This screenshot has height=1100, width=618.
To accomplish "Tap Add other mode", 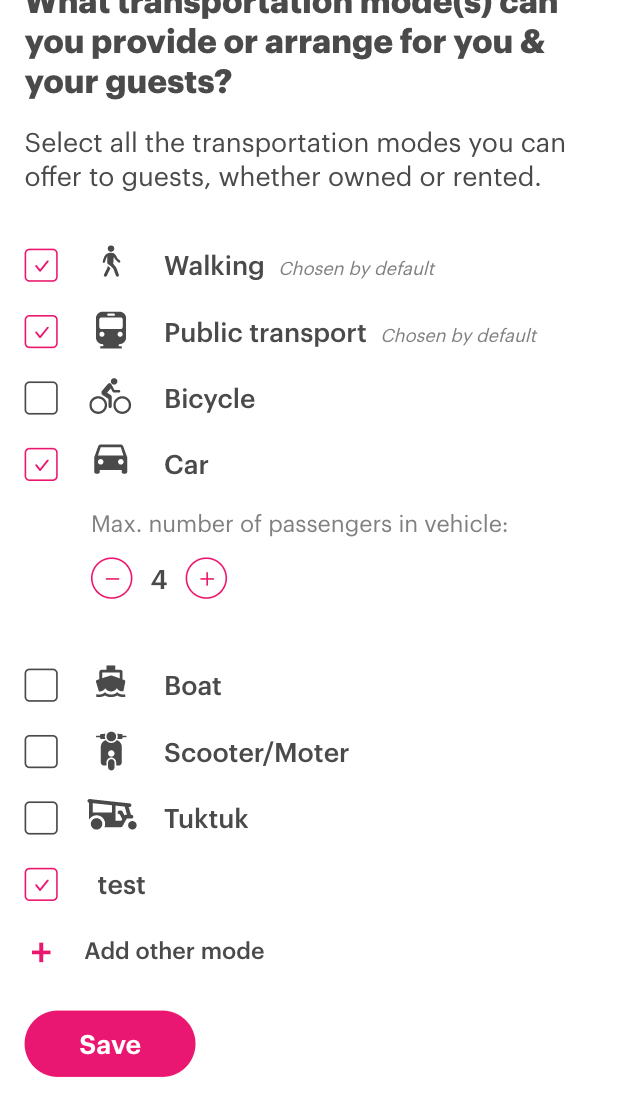I will coord(147,951).
